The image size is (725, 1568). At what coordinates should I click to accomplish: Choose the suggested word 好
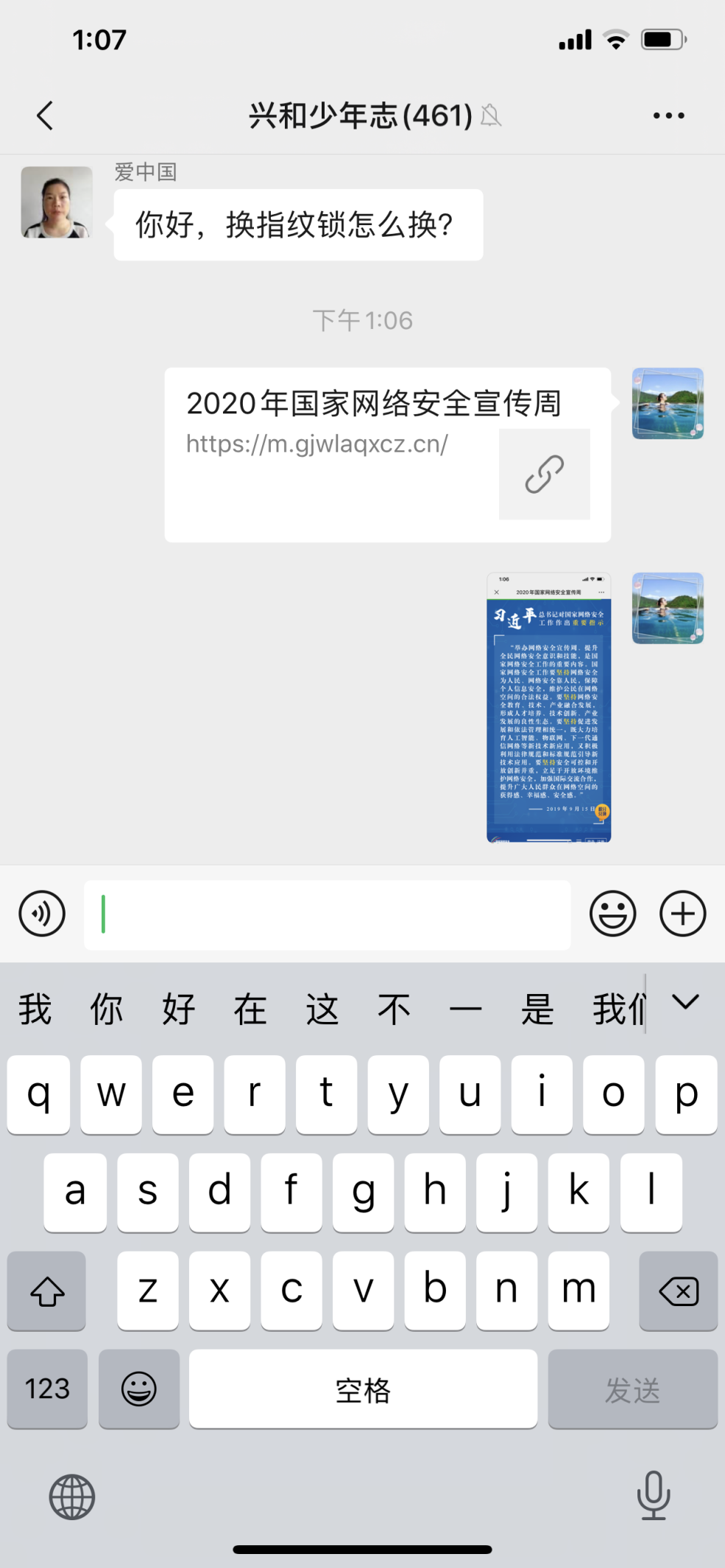tap(179, 1008)
